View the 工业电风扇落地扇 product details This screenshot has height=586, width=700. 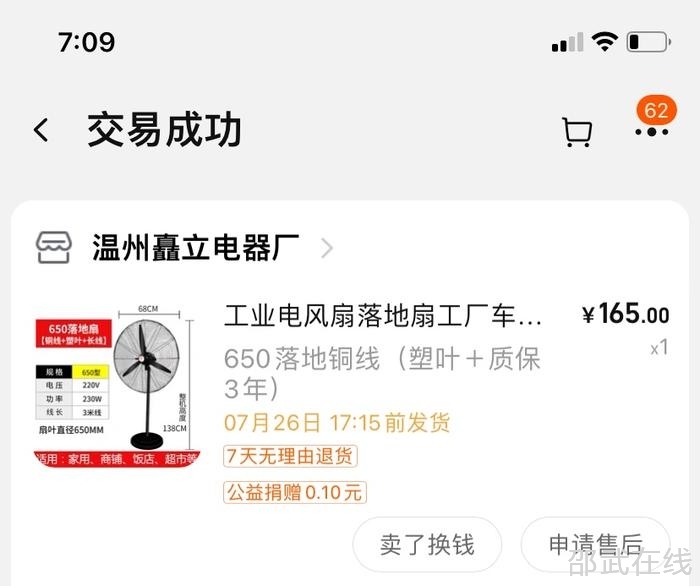tap(382, 317)
